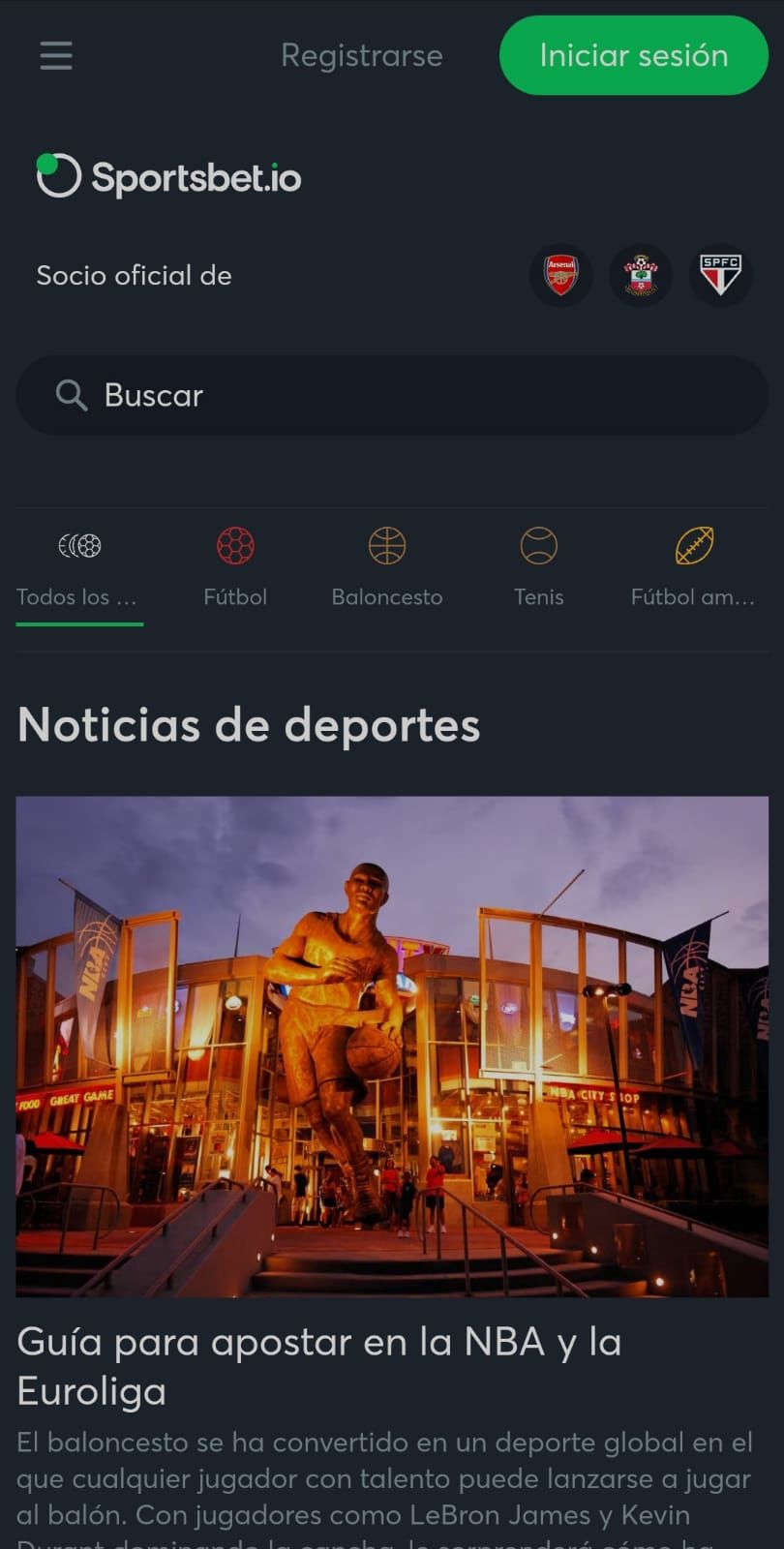Open the hamburger menu
The image size is (784, 1549).
(x=56, y=55)
